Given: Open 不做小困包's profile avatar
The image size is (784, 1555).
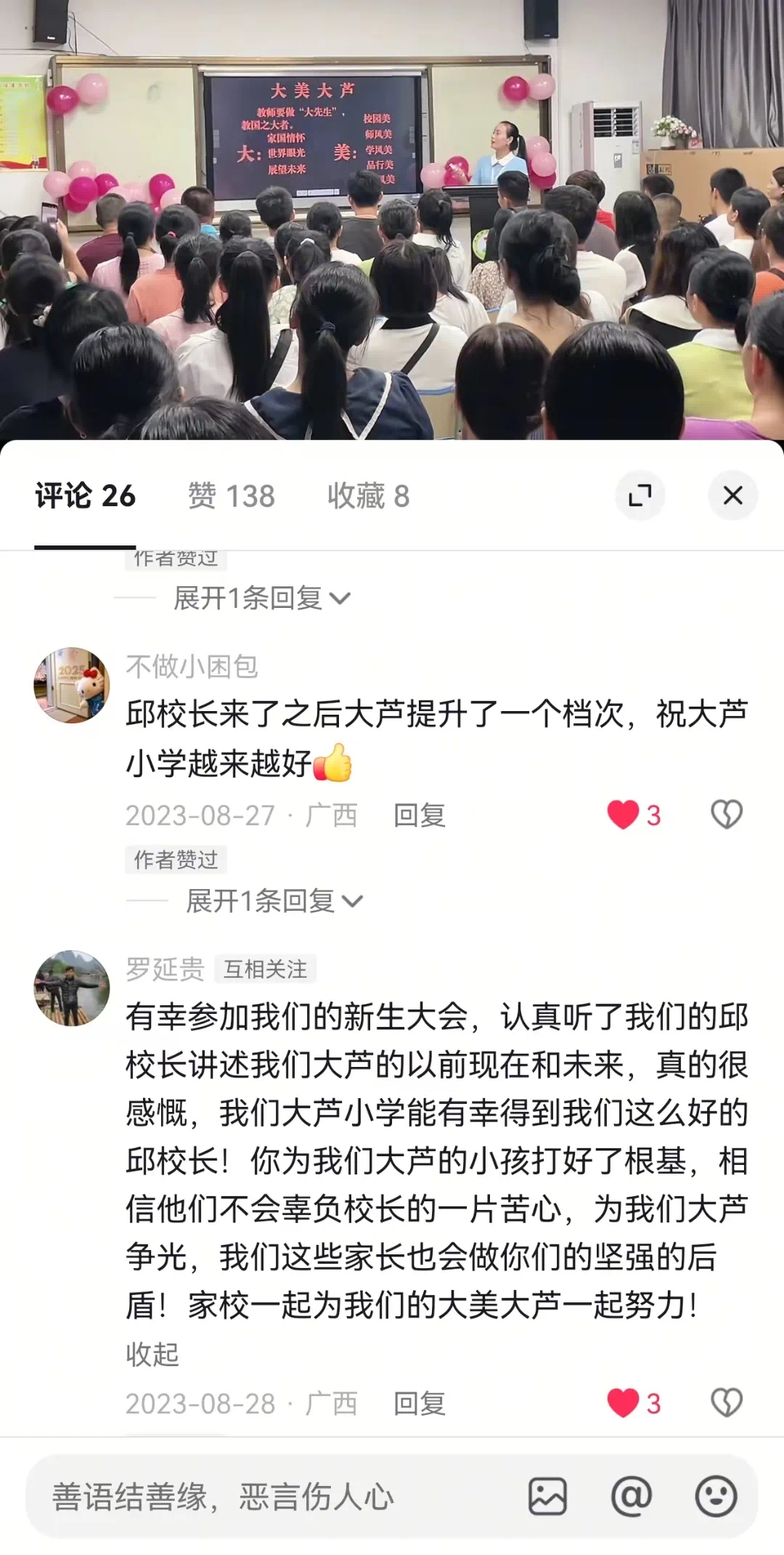Looking at the screenshot, I should click(x=72, y=685).
